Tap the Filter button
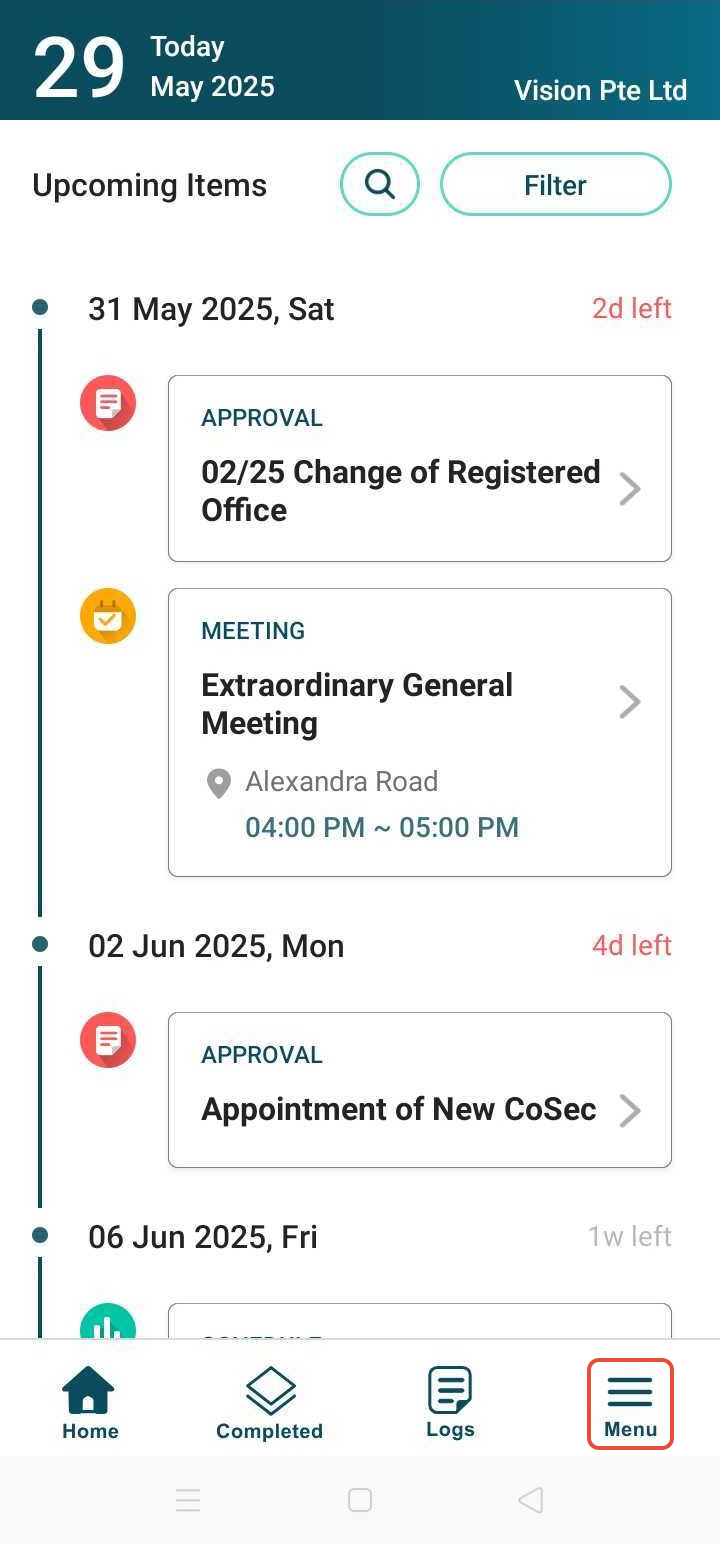 pos(555,184)
